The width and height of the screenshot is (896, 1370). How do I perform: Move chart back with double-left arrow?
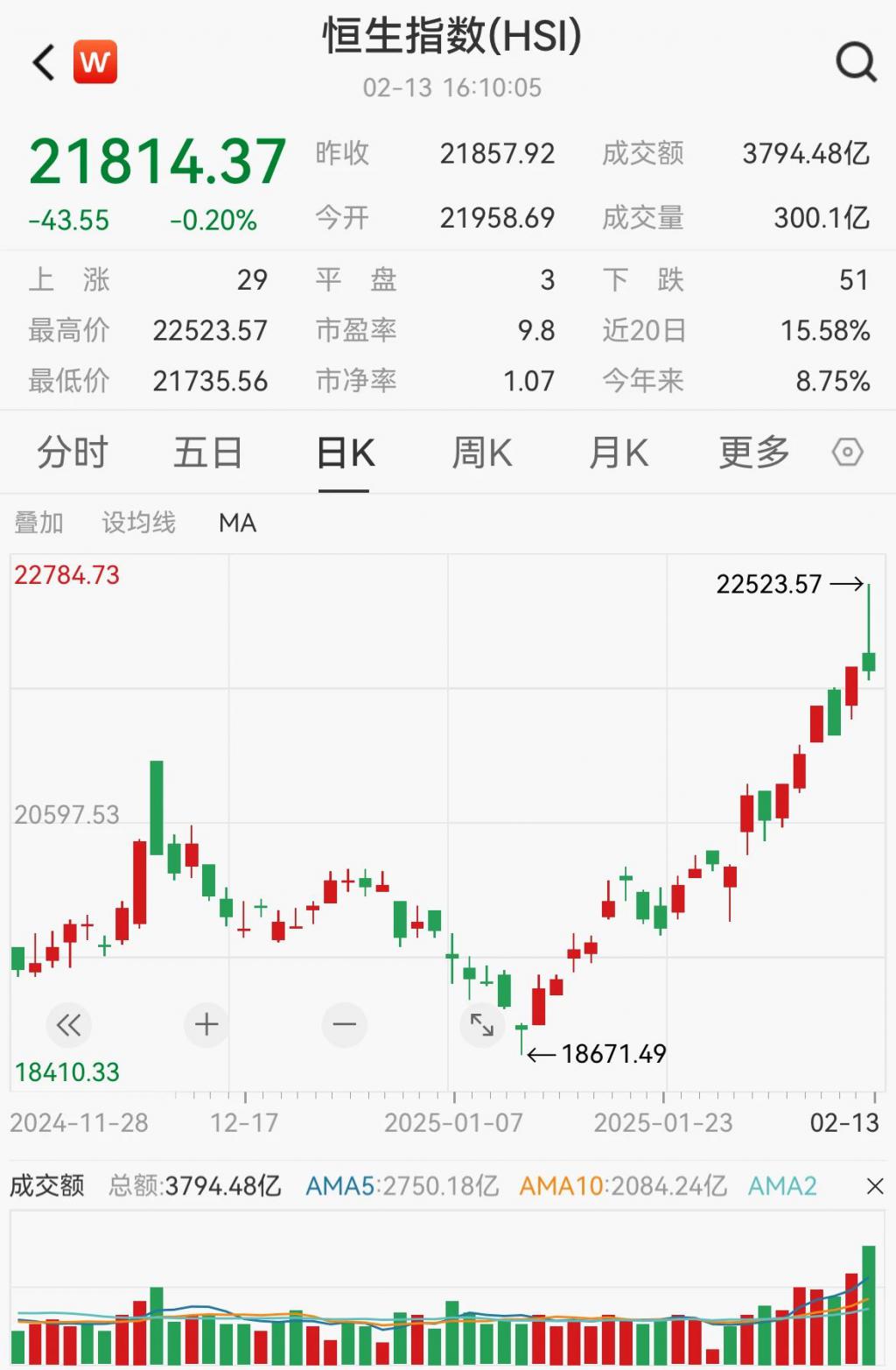coord(68,1024)
